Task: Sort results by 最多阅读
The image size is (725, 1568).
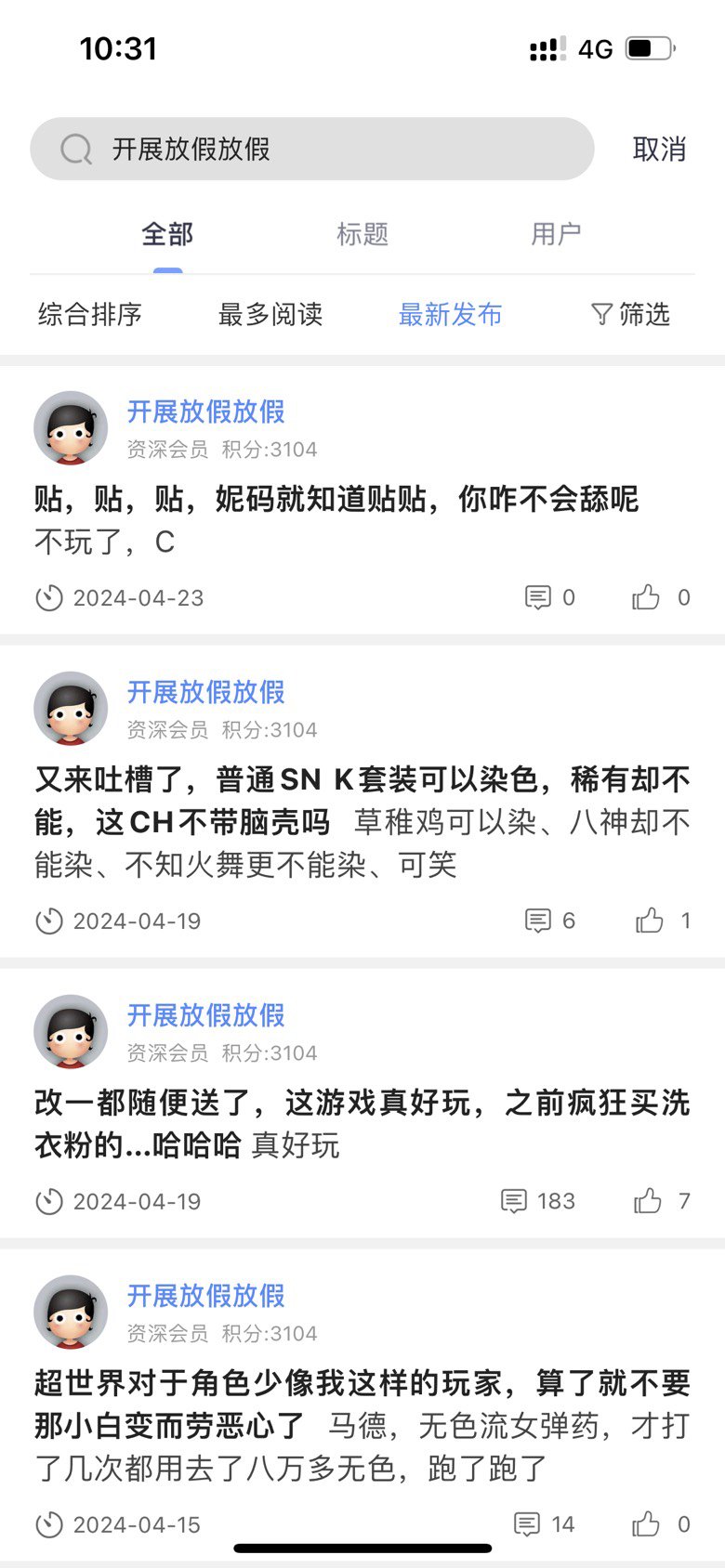Action: (x=270, y=314)
